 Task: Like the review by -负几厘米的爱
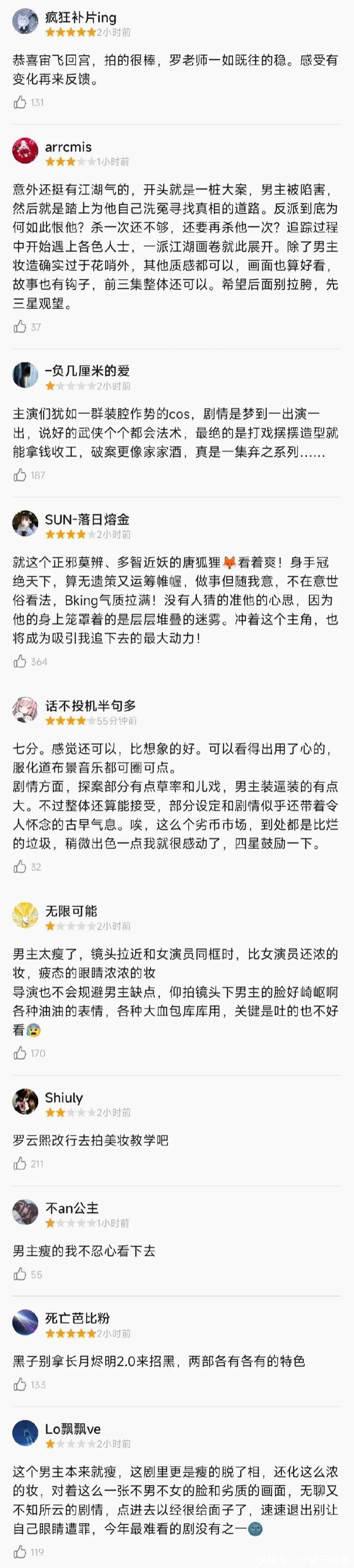click(x=20, y=475)
